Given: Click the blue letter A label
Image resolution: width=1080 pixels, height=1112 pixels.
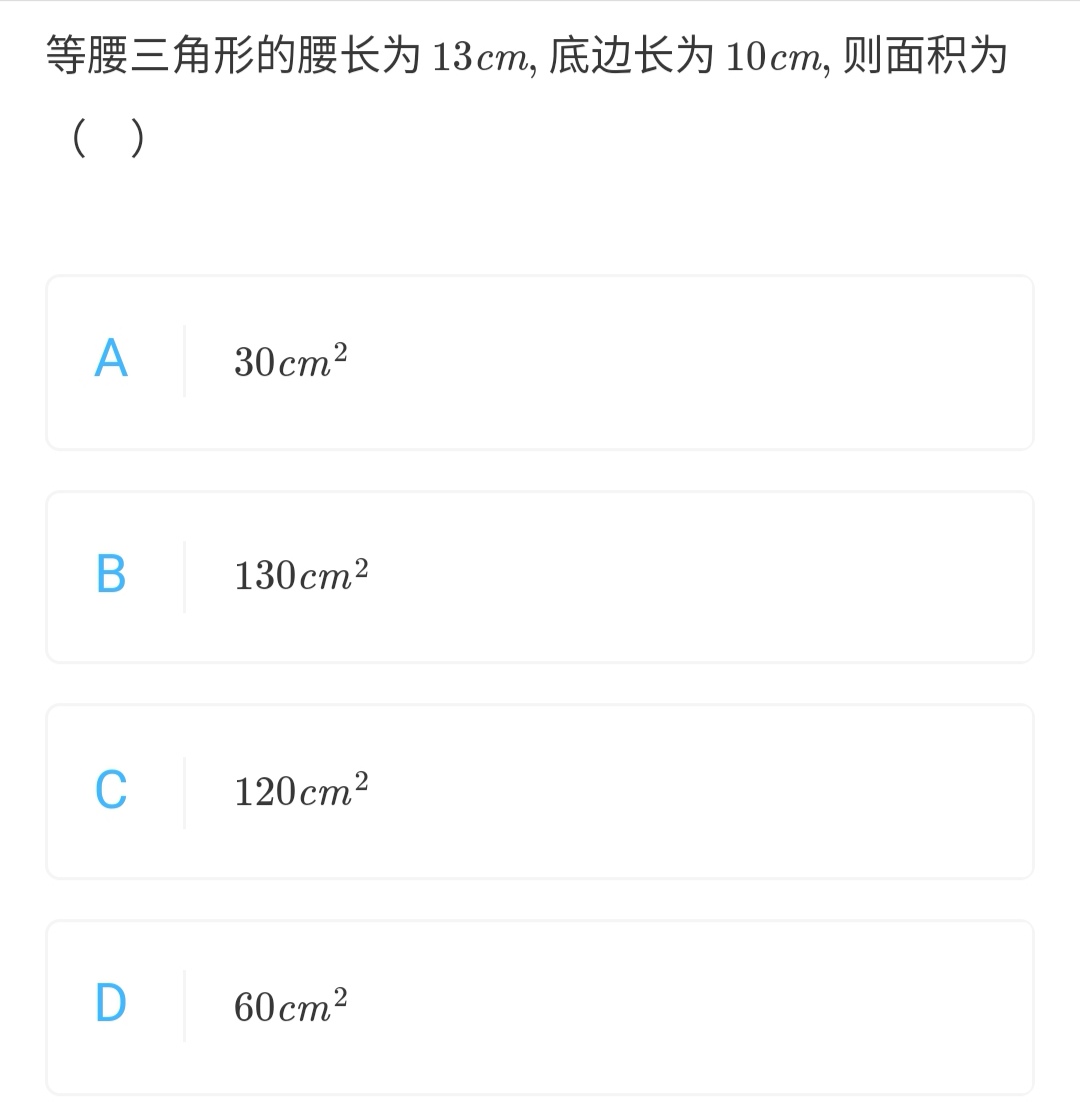Looking at the screenshot, I should [111, 360].
